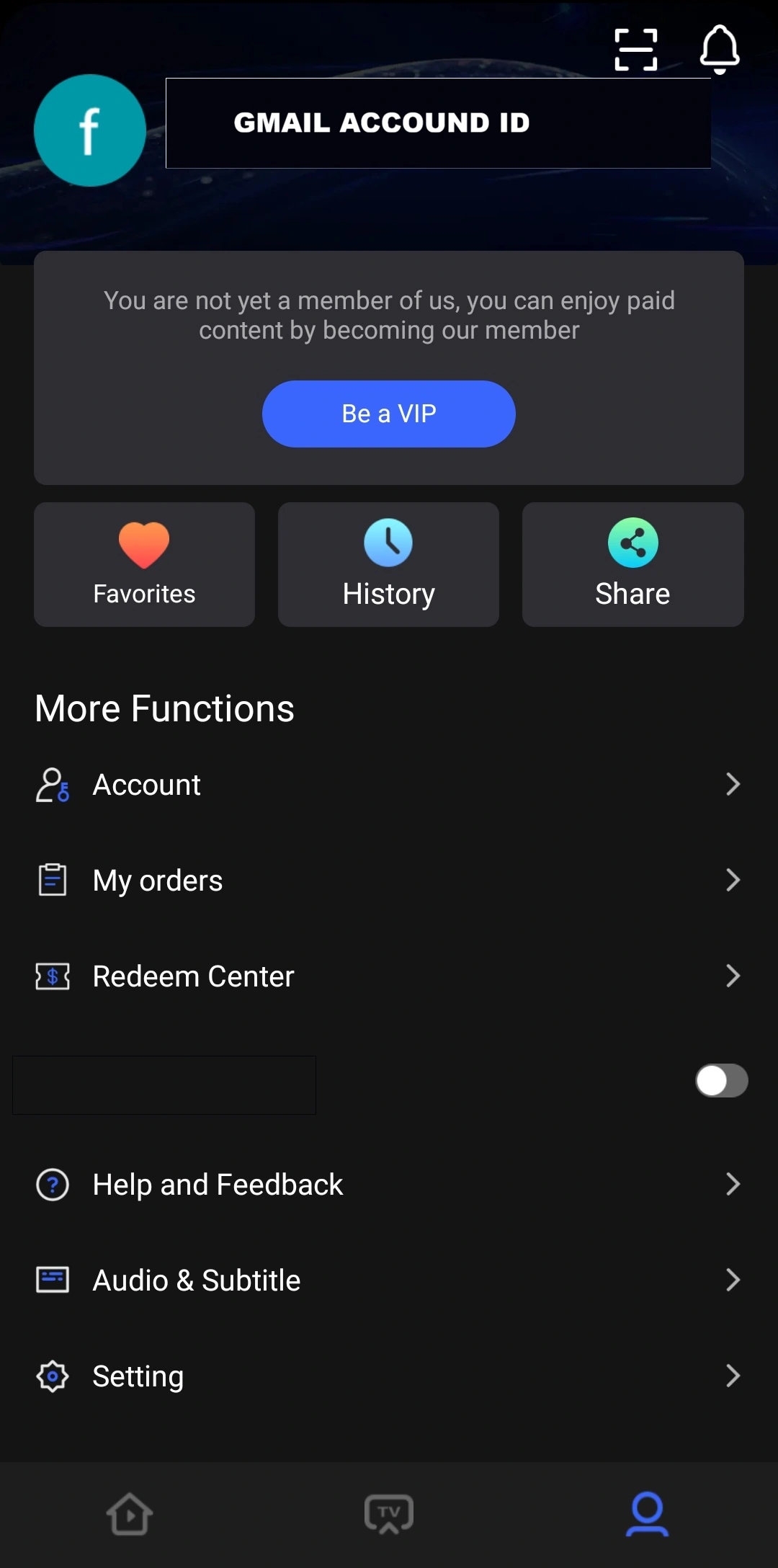Open Favorites
This screenshot has width=778, height=1568.
click(144, 564)
